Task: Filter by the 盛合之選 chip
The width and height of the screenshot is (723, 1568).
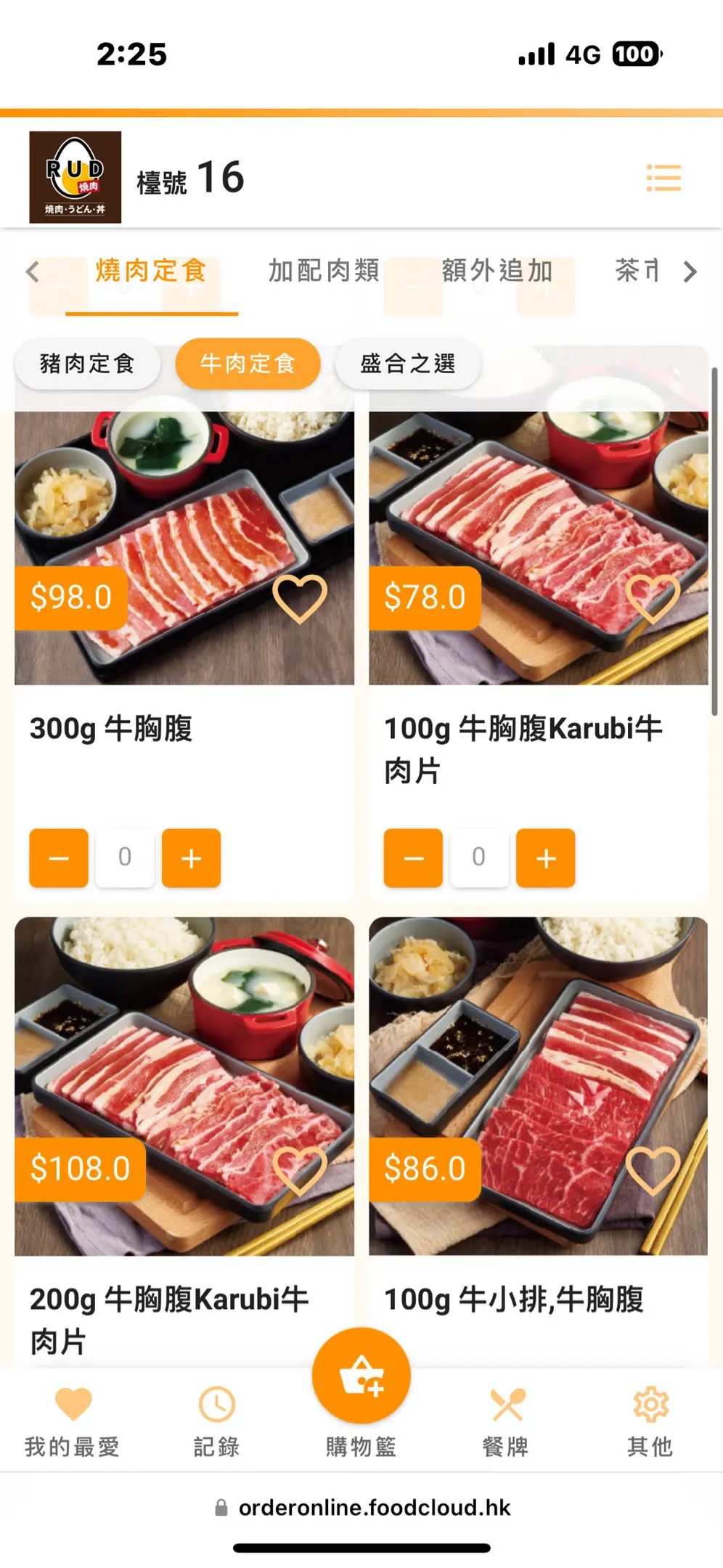Action: click(x=408, y=363)
